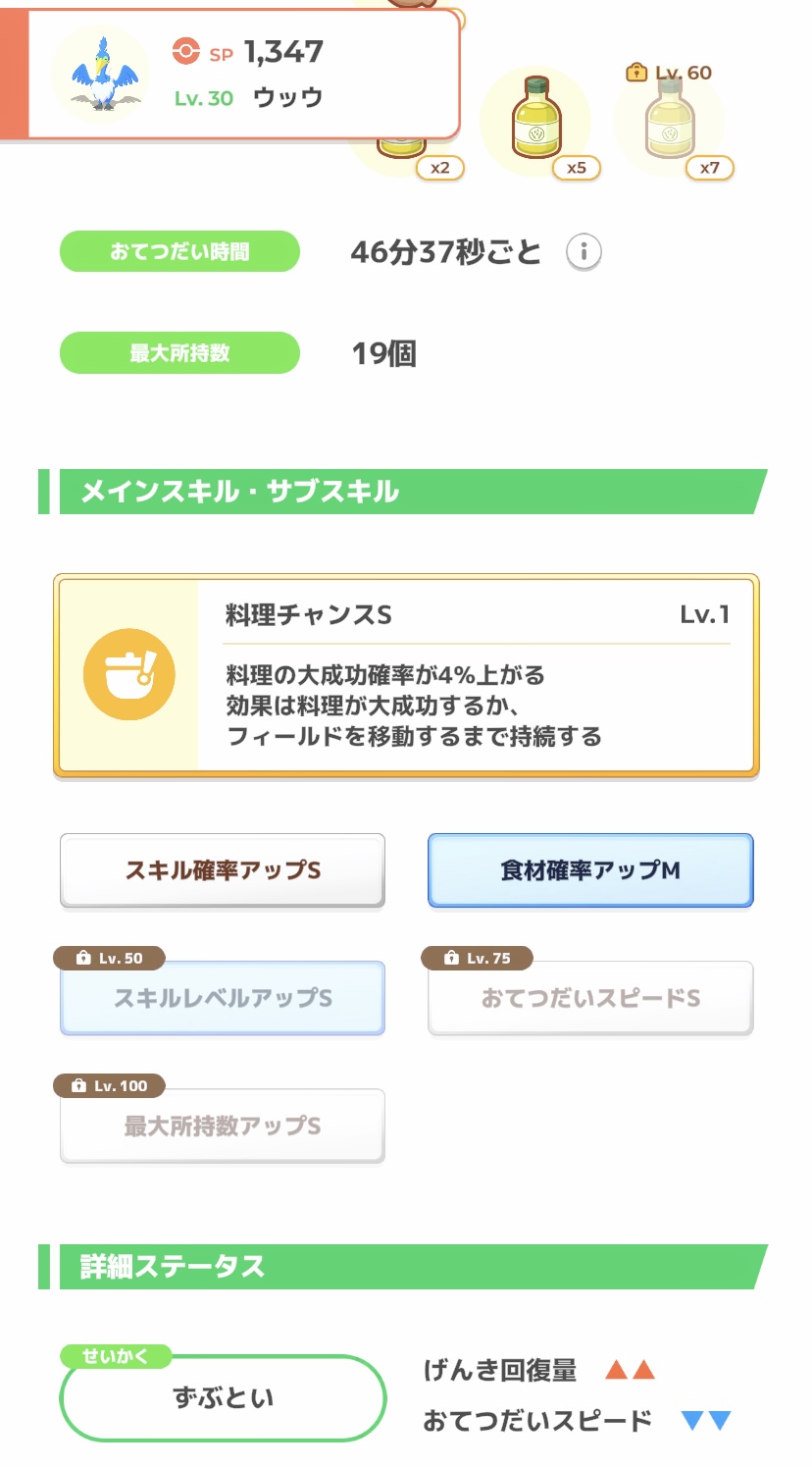The width and height of the screenshot is (812, 1467).
Task: Open the info icon beside おてつだい時間
Action: coord(584,252)
